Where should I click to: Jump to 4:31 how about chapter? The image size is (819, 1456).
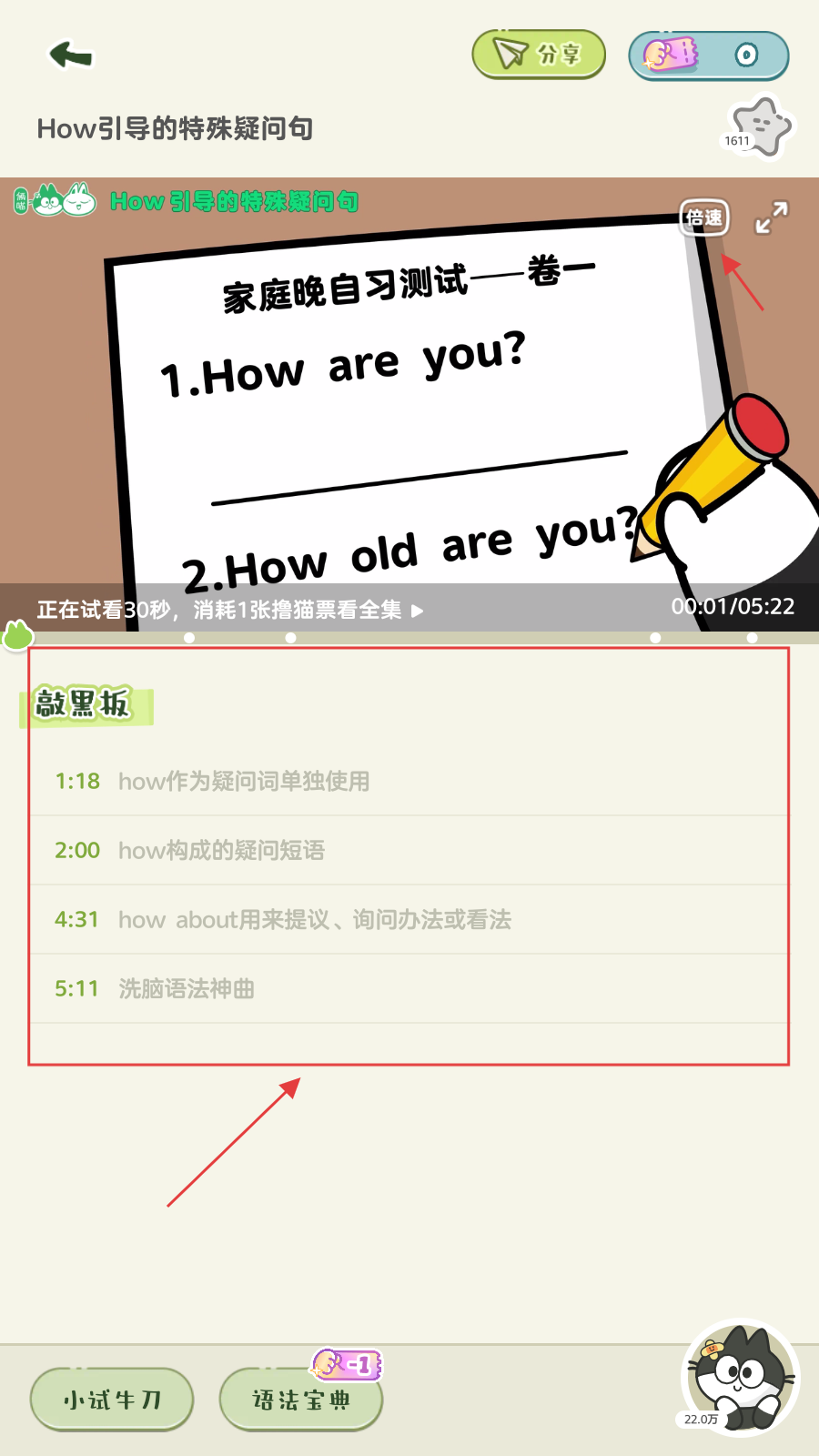[x=282, y=919]
